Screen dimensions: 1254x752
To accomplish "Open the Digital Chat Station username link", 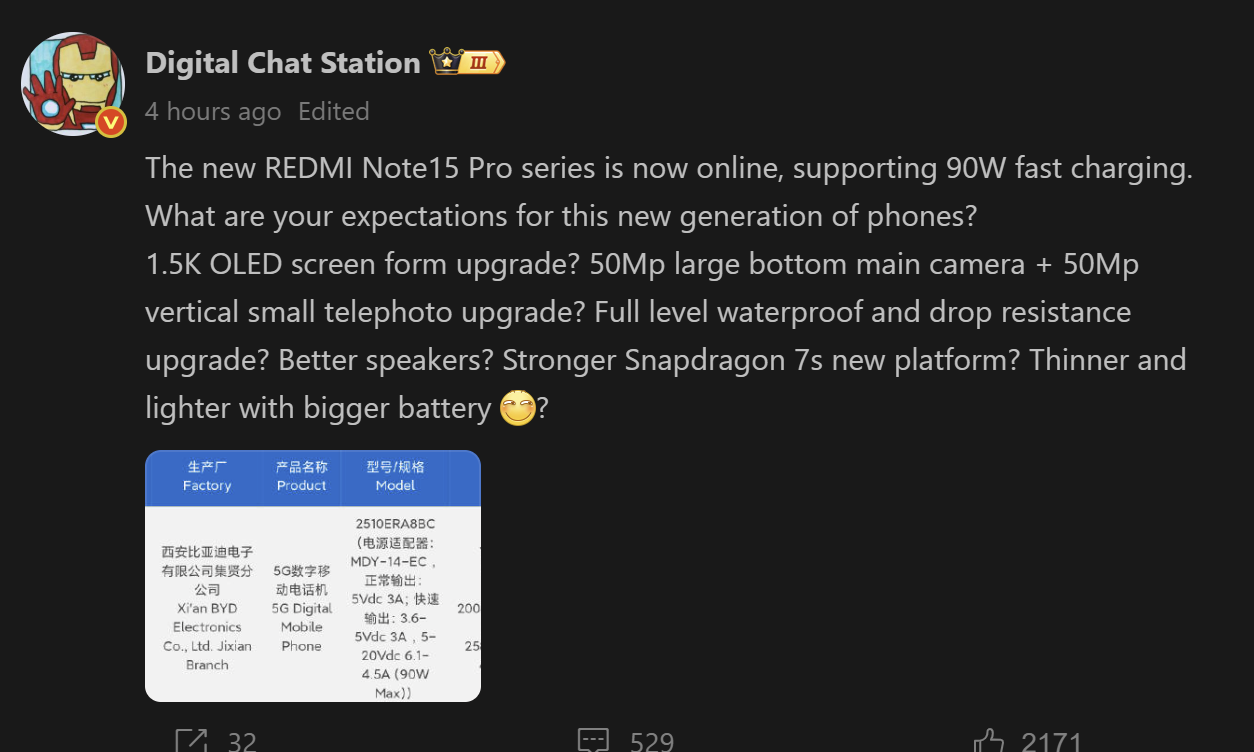I will point(282,63).
